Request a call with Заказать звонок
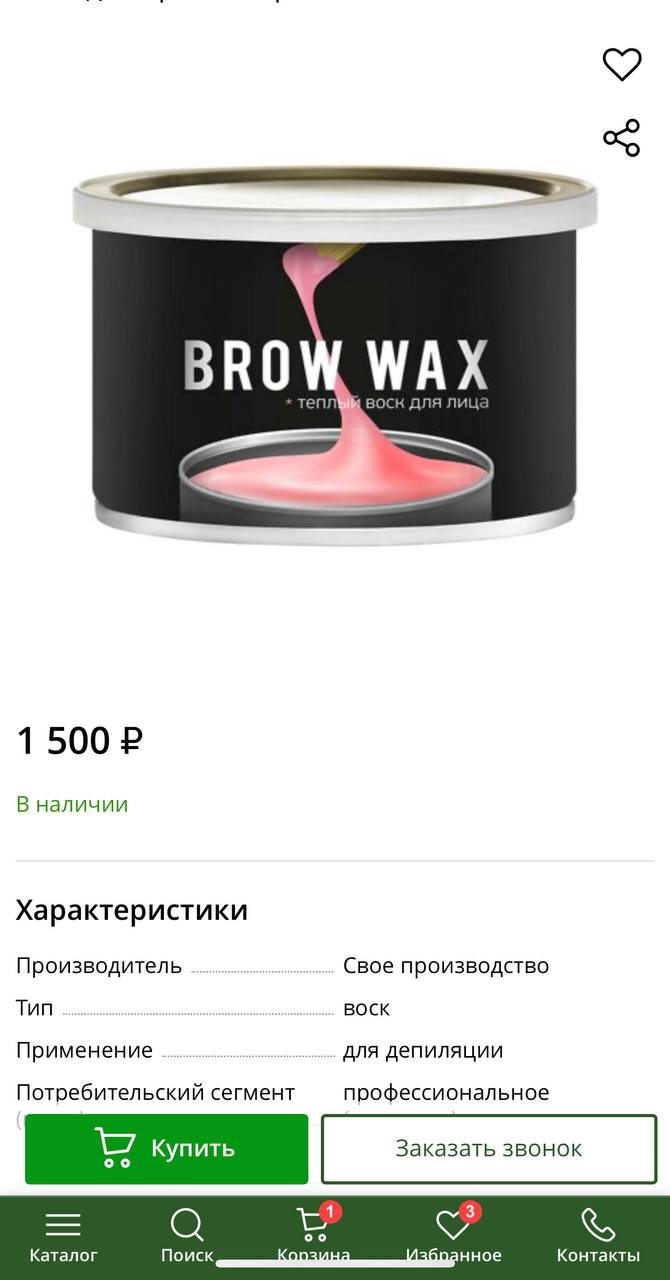Screen dimensions: 670x1280 click(489, 1148)
